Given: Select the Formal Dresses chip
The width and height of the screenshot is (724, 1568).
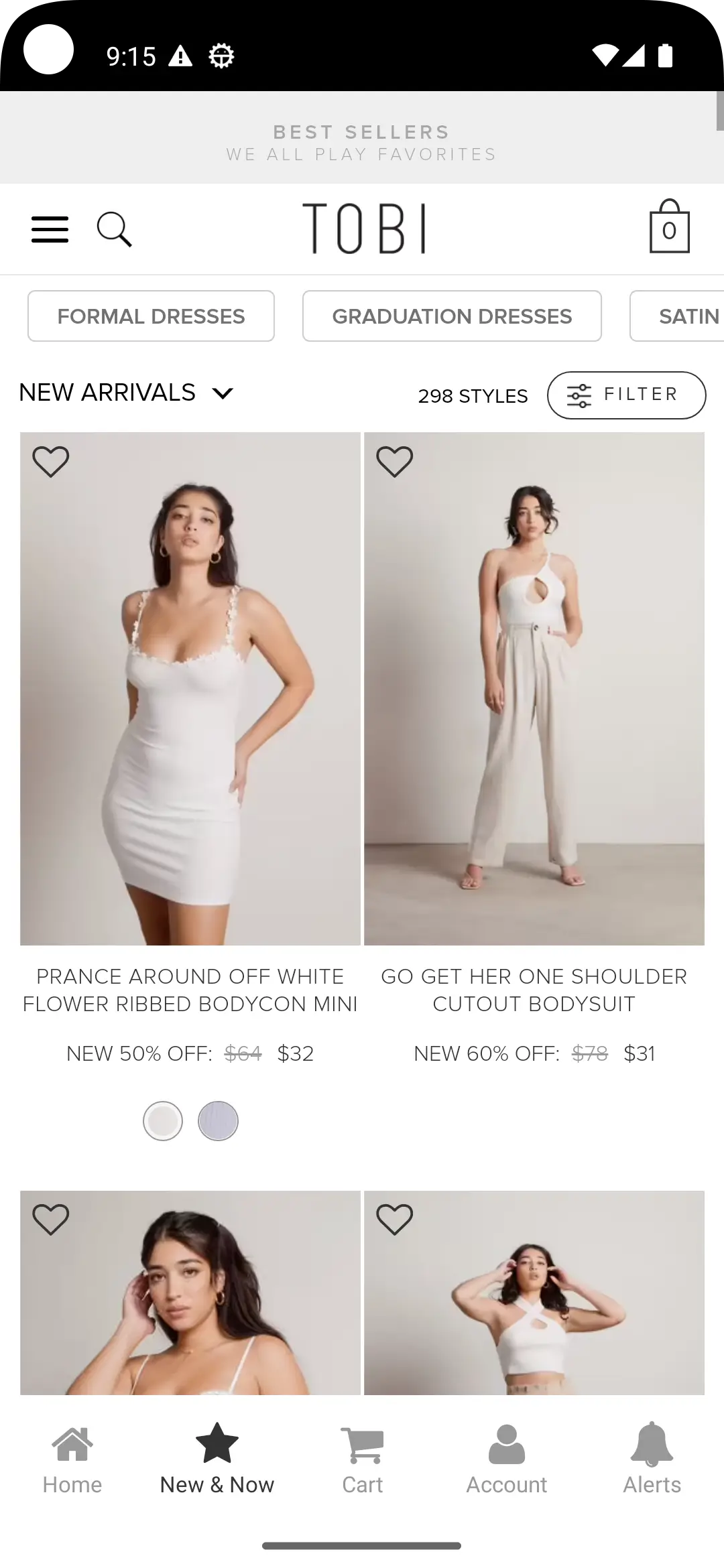Looking at the screenshot, I should (x=151, y=316).
